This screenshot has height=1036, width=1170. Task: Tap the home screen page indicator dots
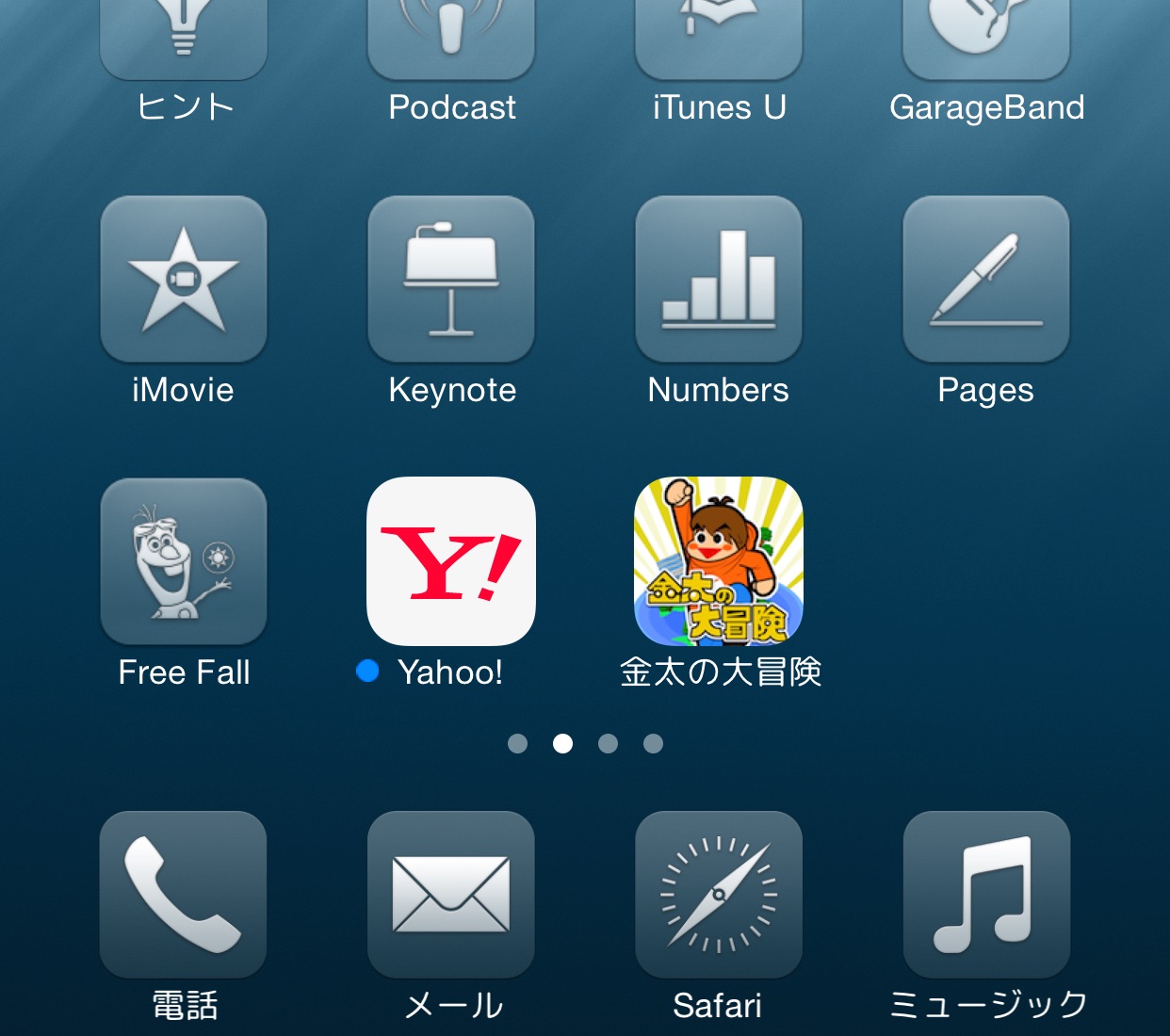pyautogui.click(x=585, y=744)
